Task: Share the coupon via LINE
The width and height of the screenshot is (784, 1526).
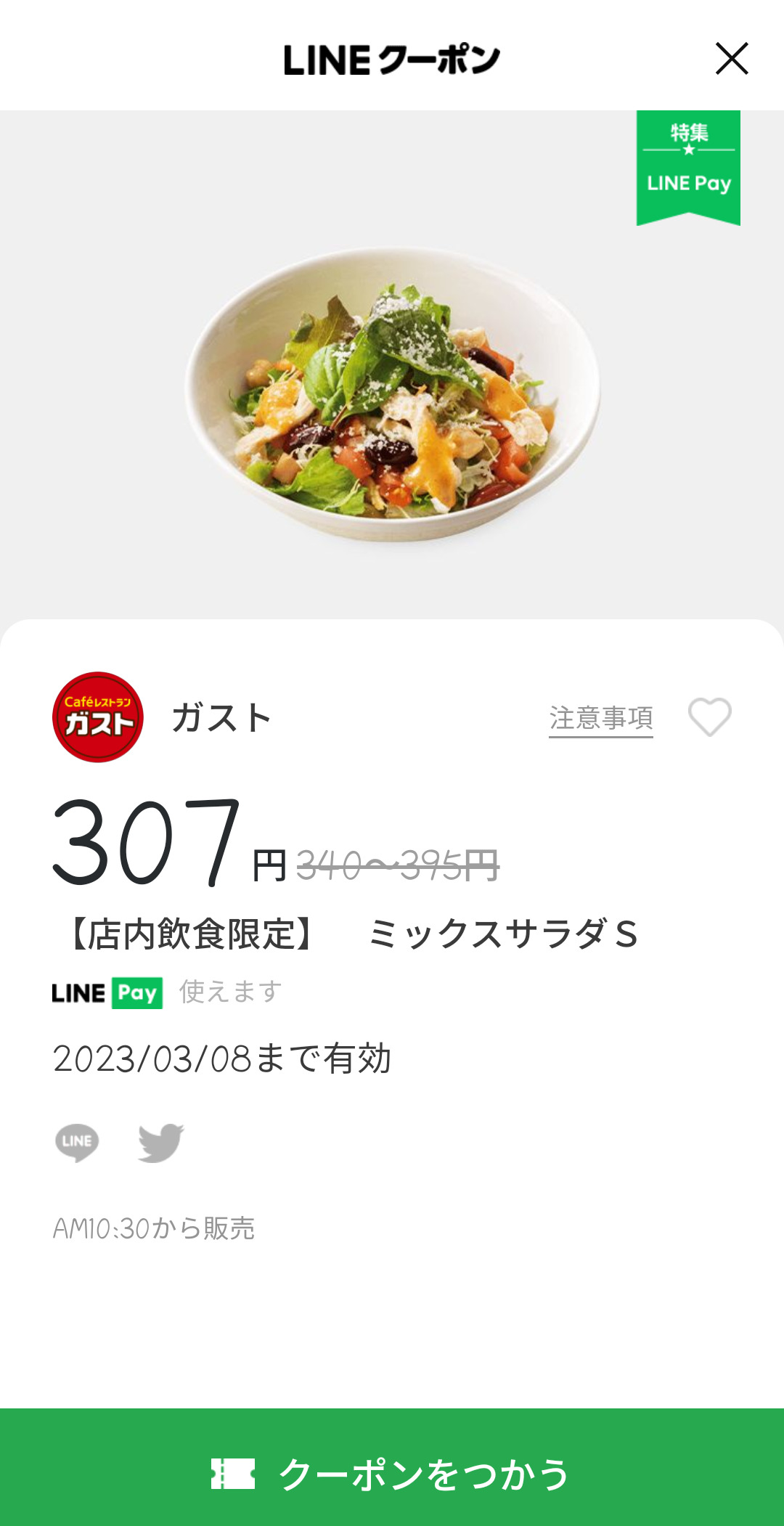Action: 77,1142
